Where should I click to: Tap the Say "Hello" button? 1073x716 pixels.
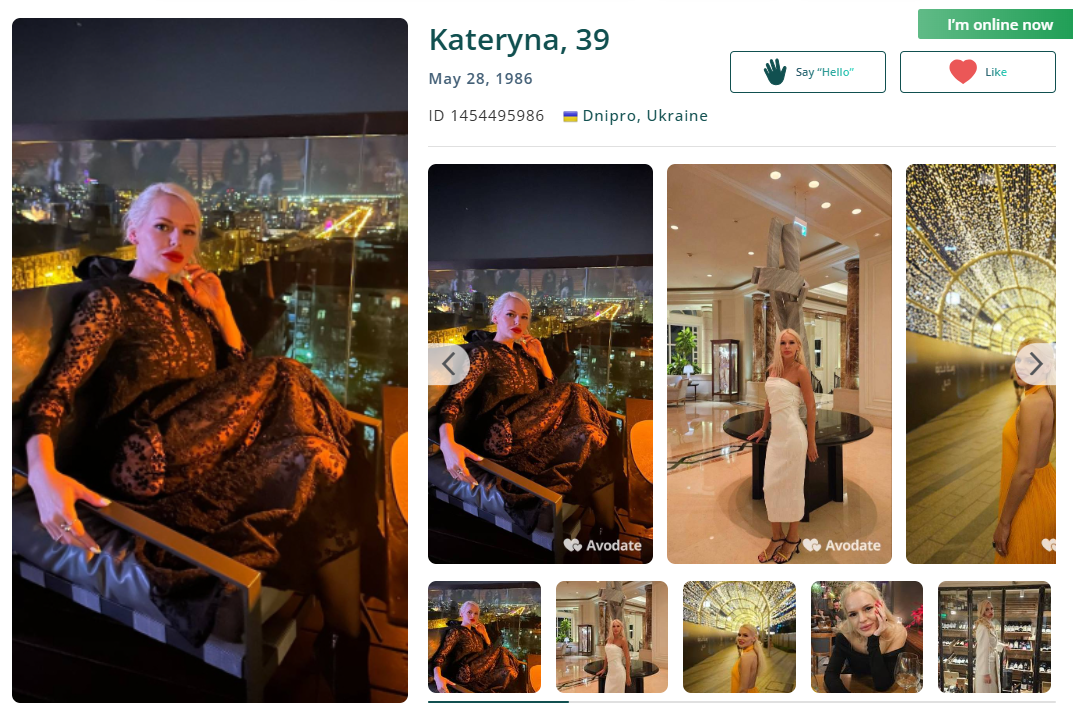point(807,72)
